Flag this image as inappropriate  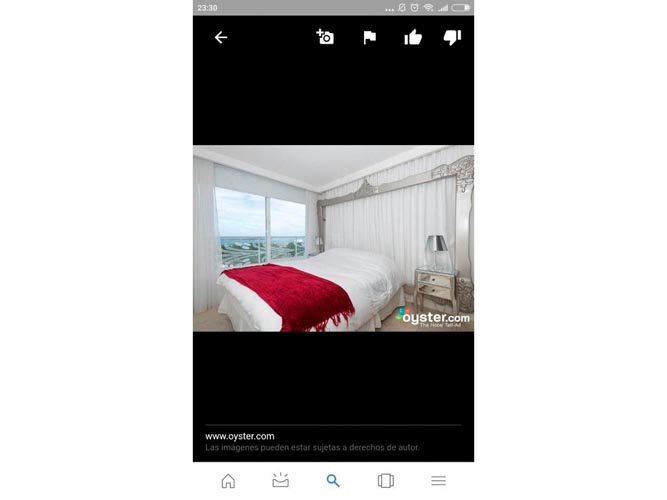point(369,38)
